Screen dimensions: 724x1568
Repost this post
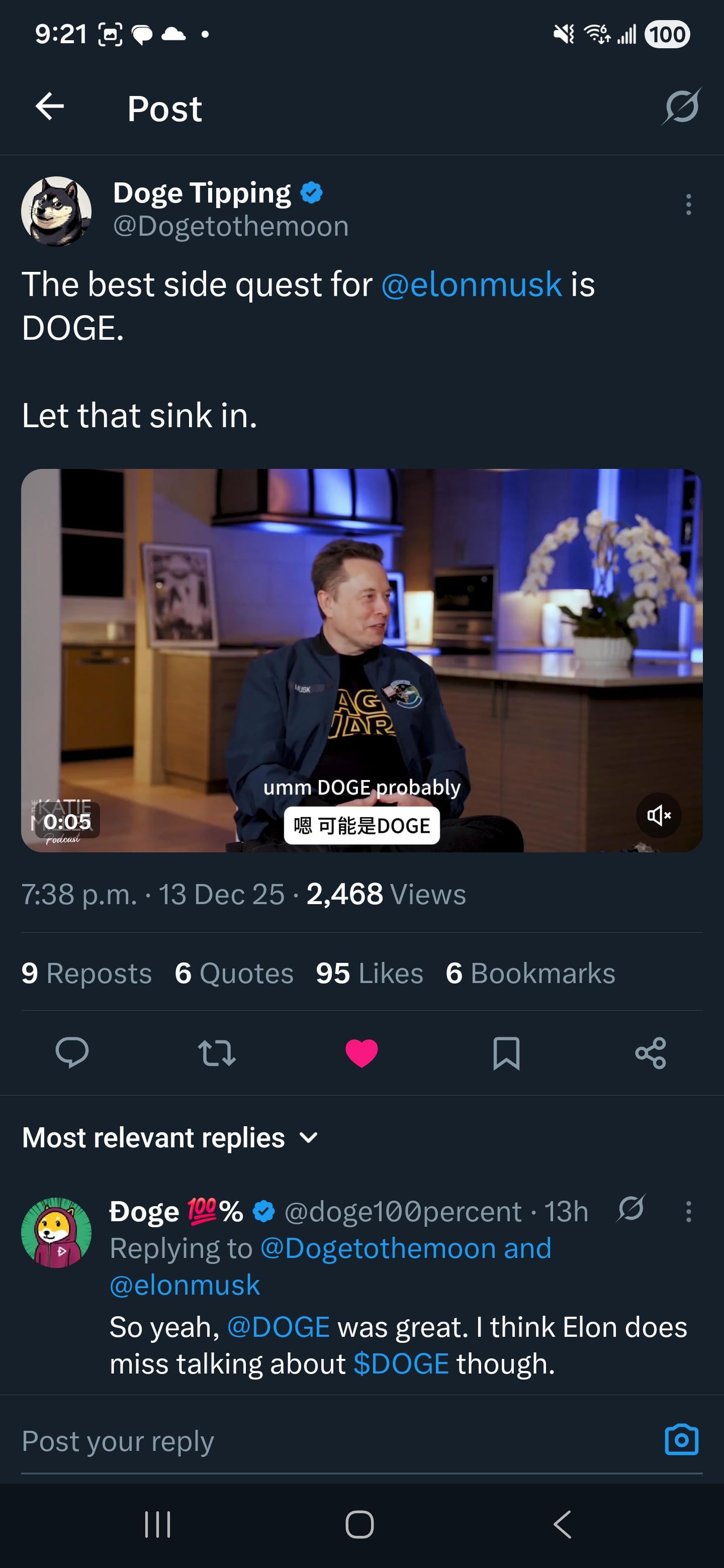point(217,1053)
